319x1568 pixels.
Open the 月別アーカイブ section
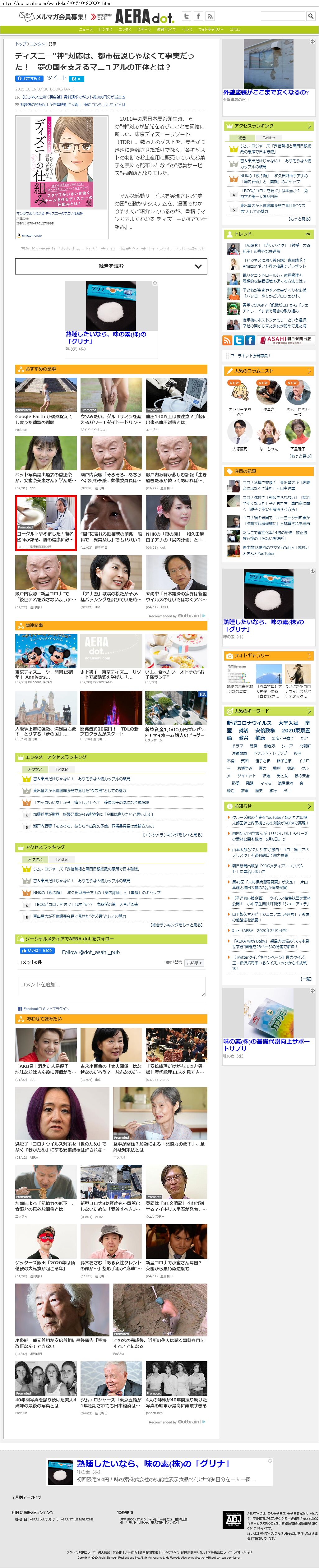[x=27, y=1497]
